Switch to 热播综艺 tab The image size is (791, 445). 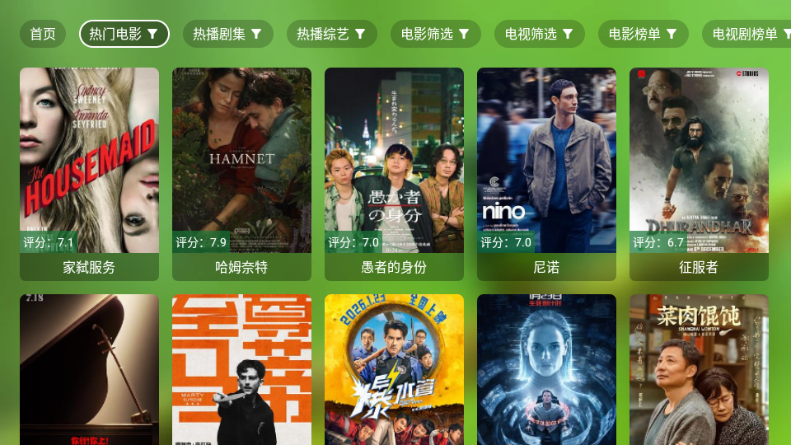332,34
